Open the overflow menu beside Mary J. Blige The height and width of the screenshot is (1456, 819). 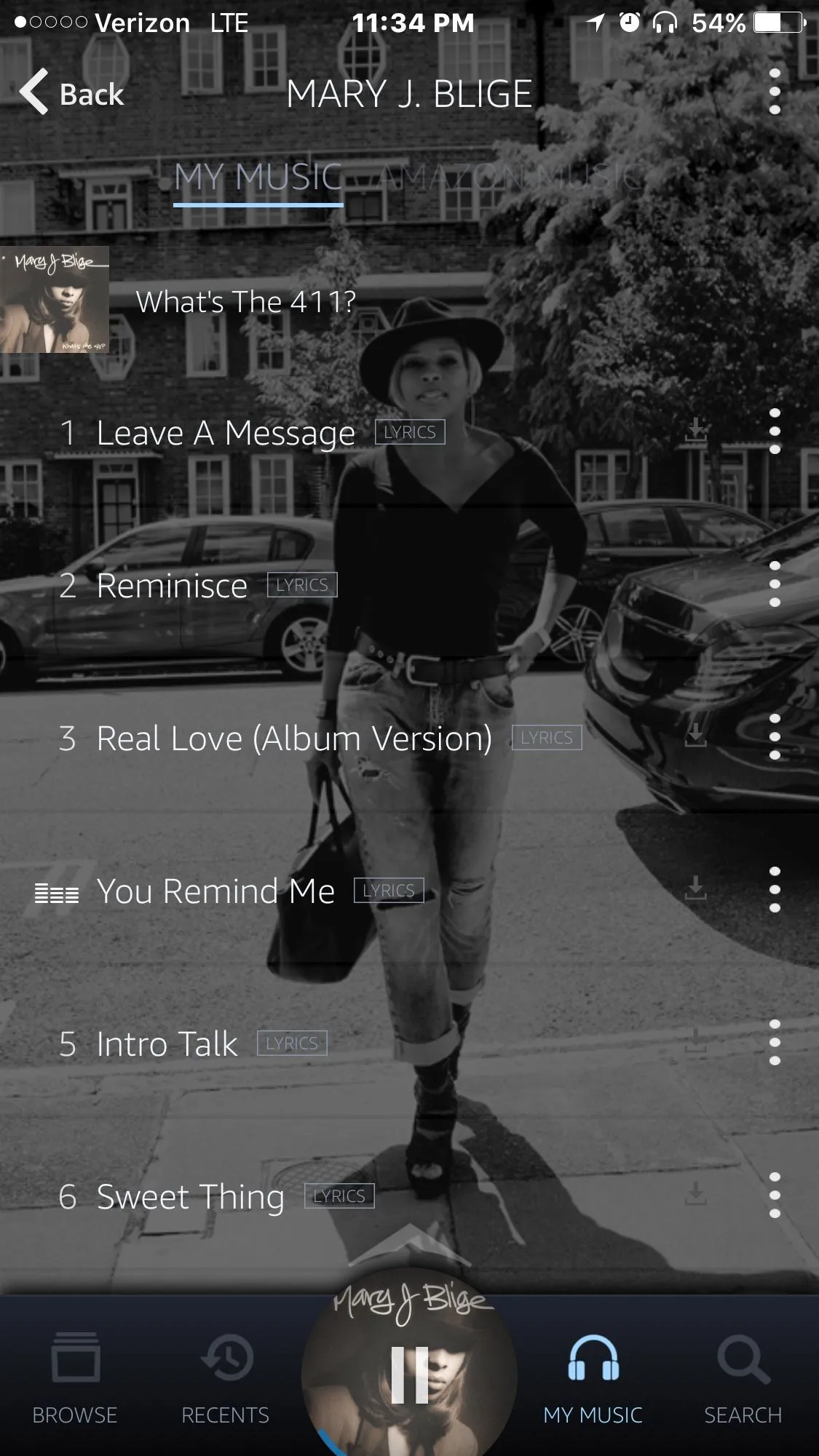[775, 92]
